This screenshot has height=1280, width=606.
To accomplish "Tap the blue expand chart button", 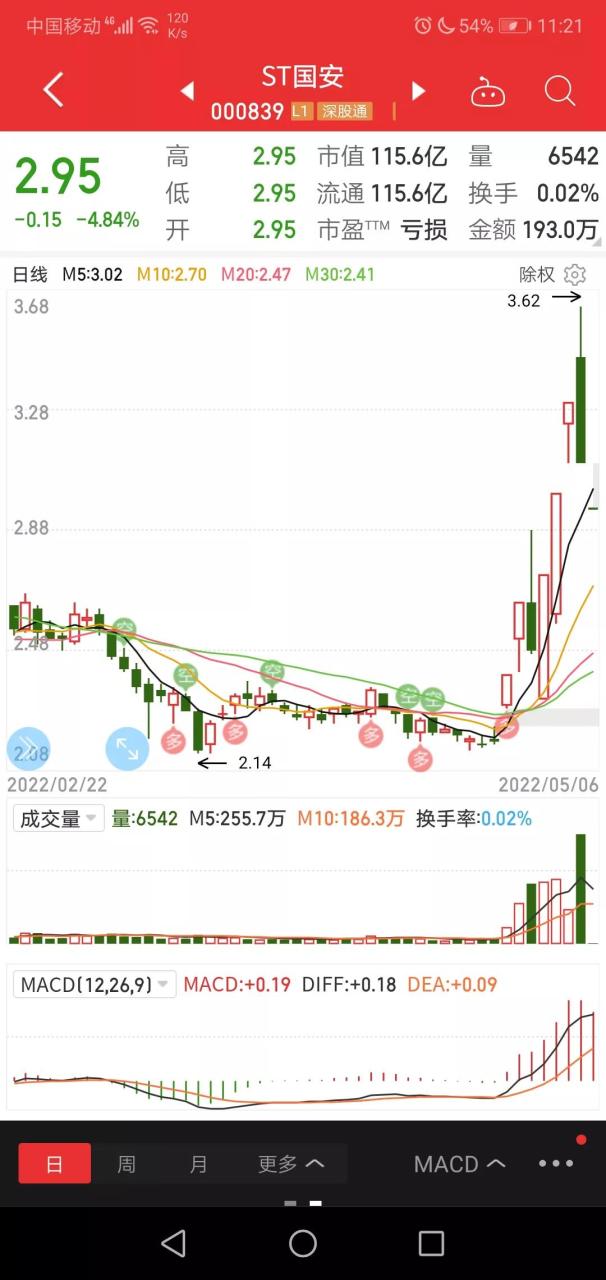I will [127, 748].
